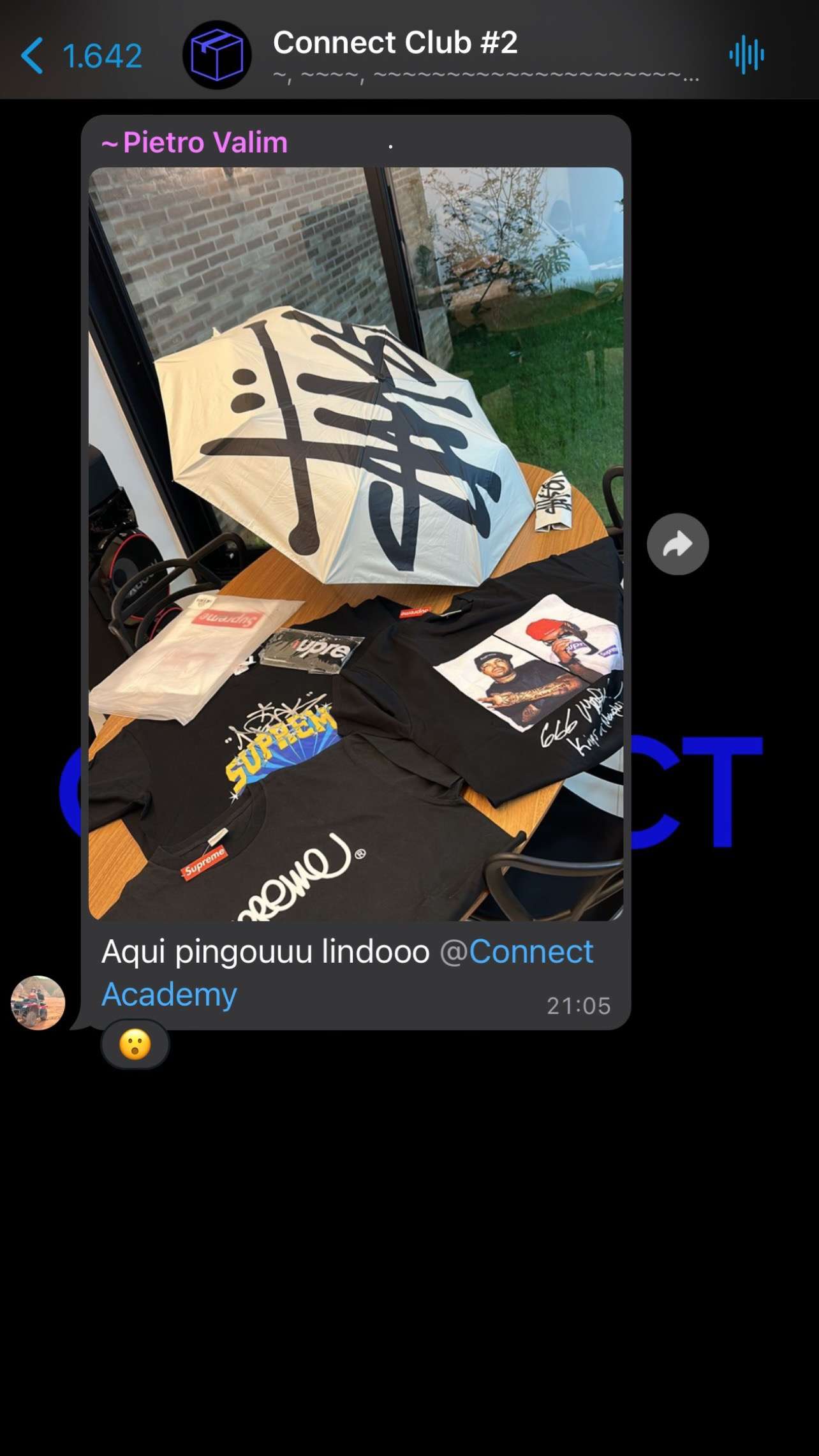Go back to the chat list

click(x=80, y=56)
